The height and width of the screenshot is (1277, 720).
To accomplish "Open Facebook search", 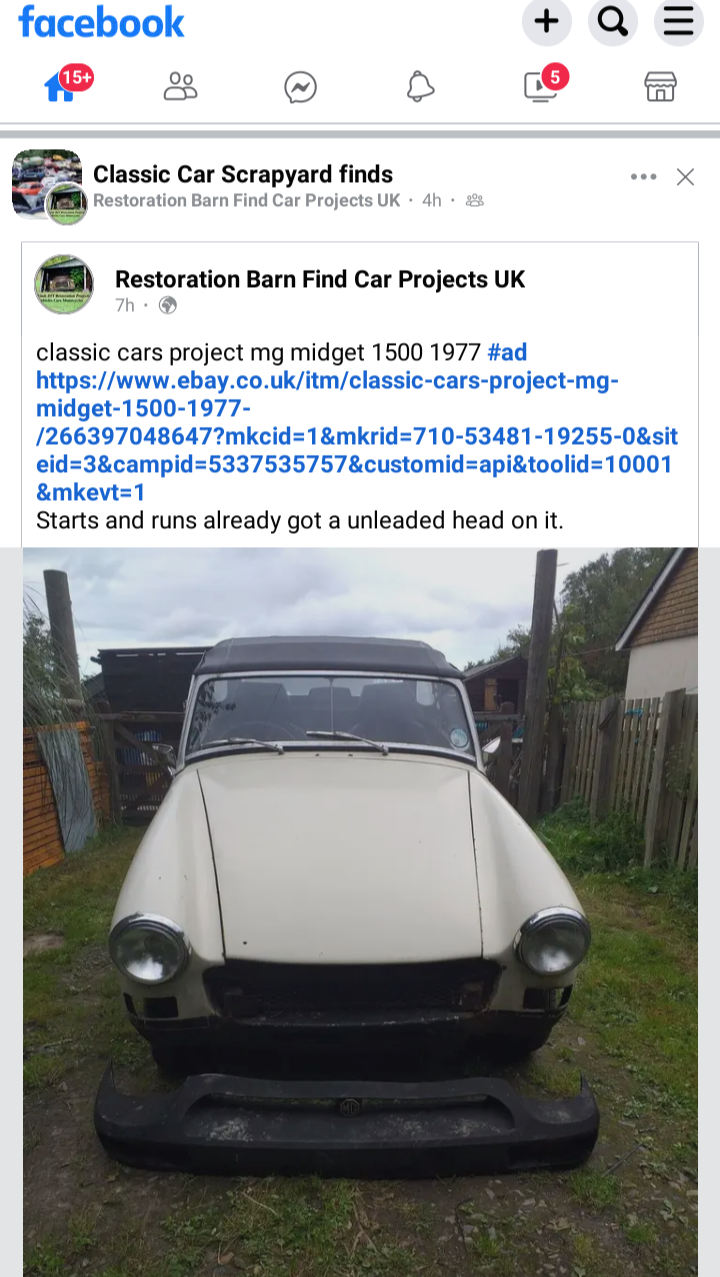I will 612,21.
